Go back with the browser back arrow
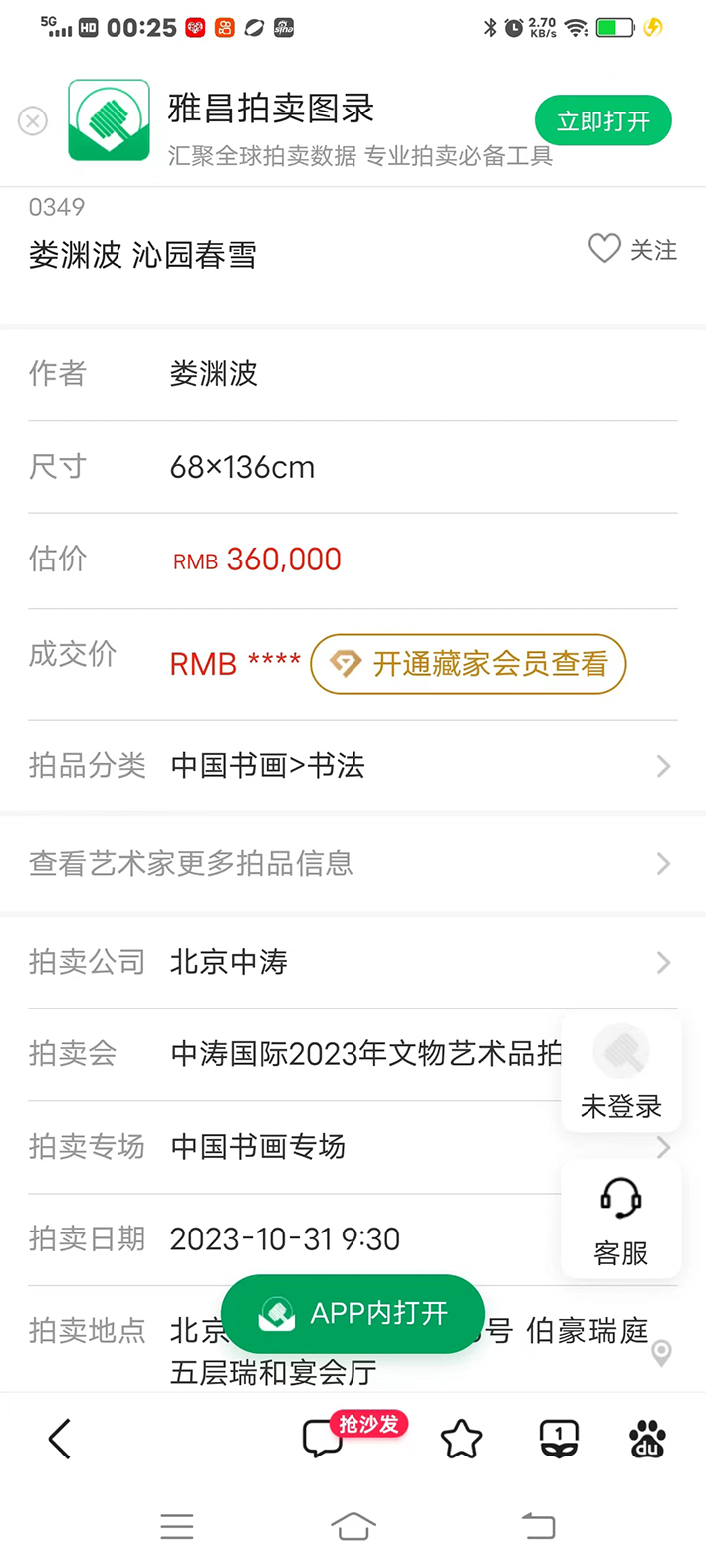The width and height of the screenshot is (706, 1568). (x=60, y=1440)
